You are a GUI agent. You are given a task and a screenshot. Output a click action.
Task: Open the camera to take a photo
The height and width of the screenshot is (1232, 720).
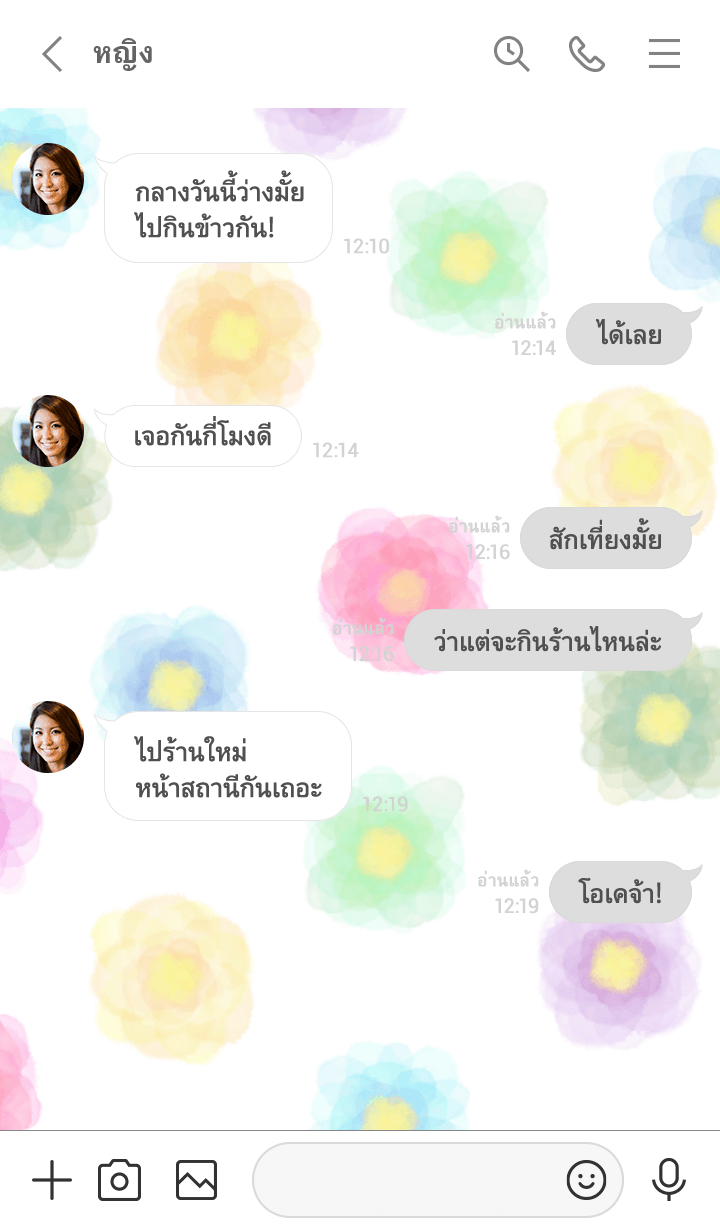[119, 1181]
